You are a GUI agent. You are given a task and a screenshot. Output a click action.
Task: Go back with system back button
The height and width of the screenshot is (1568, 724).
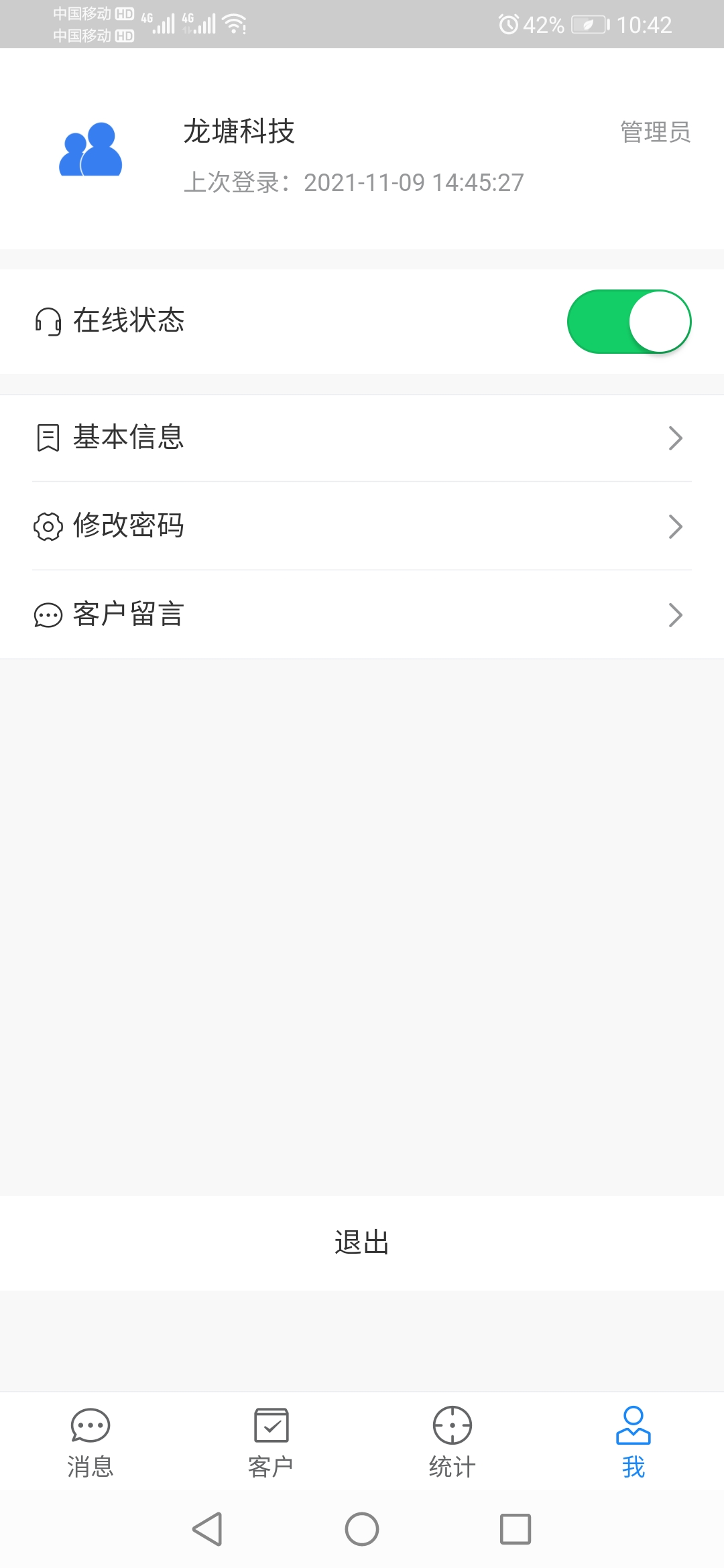tap(208, 1529)
